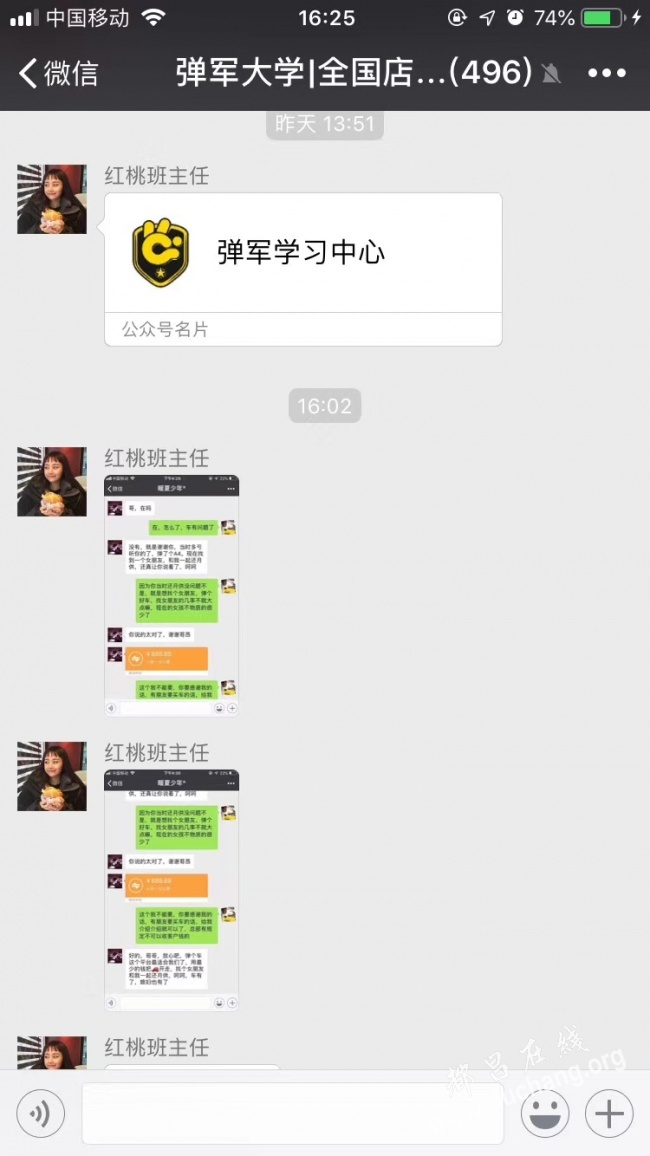Viewport: 650px width, 1156px height.
Task: Open the first chat screenshot sent at 16:02
Action: click(x=172, y=595)
